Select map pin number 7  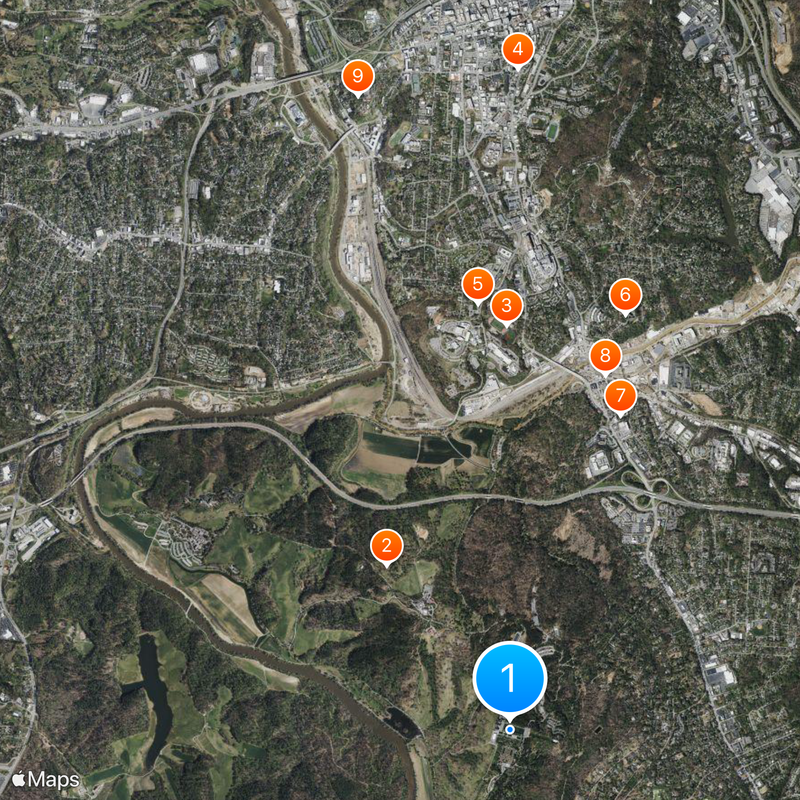tap(620, 394)
